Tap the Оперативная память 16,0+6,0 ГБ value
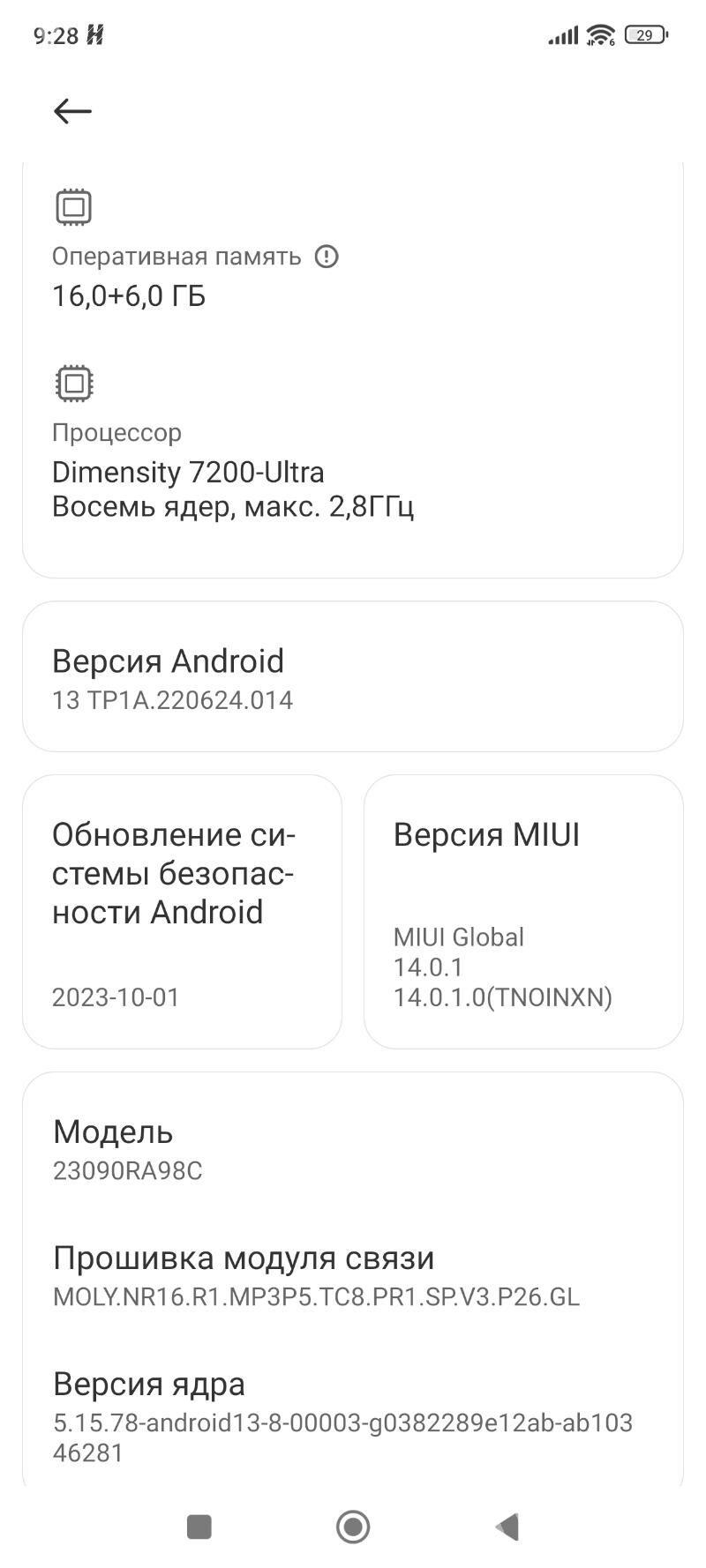The width and height of the screenshot is (706, 1568). (129, 295)
